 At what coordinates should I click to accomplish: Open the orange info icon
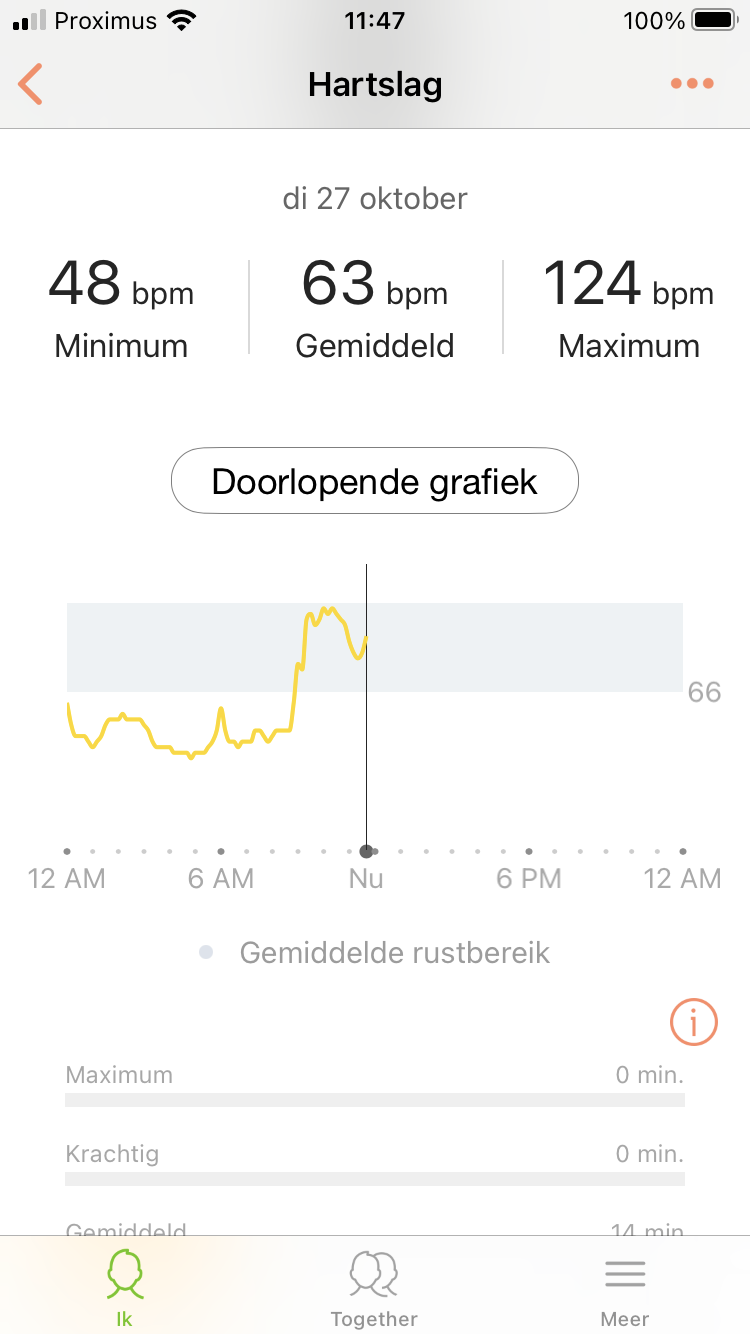click(693, 1022)
